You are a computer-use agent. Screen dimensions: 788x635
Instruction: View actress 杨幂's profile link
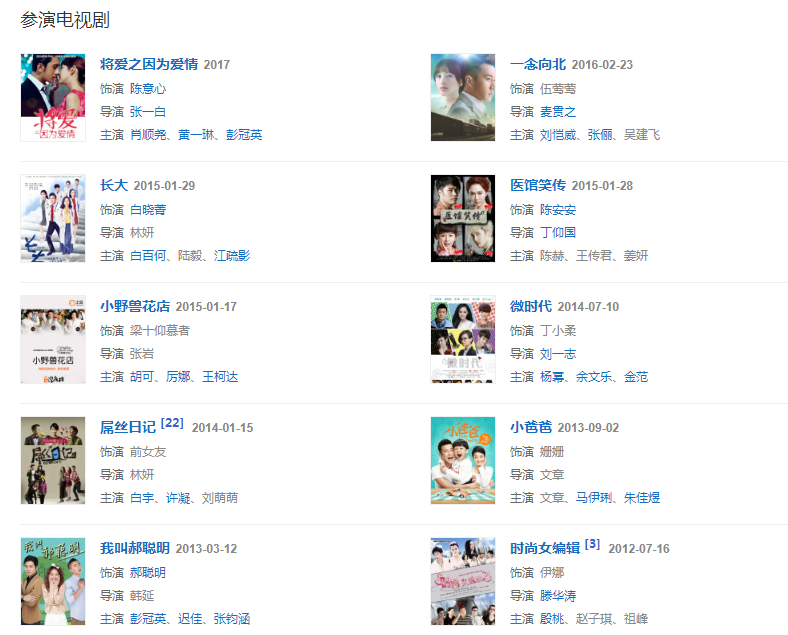pyautogui.click(x=552, y=377)
